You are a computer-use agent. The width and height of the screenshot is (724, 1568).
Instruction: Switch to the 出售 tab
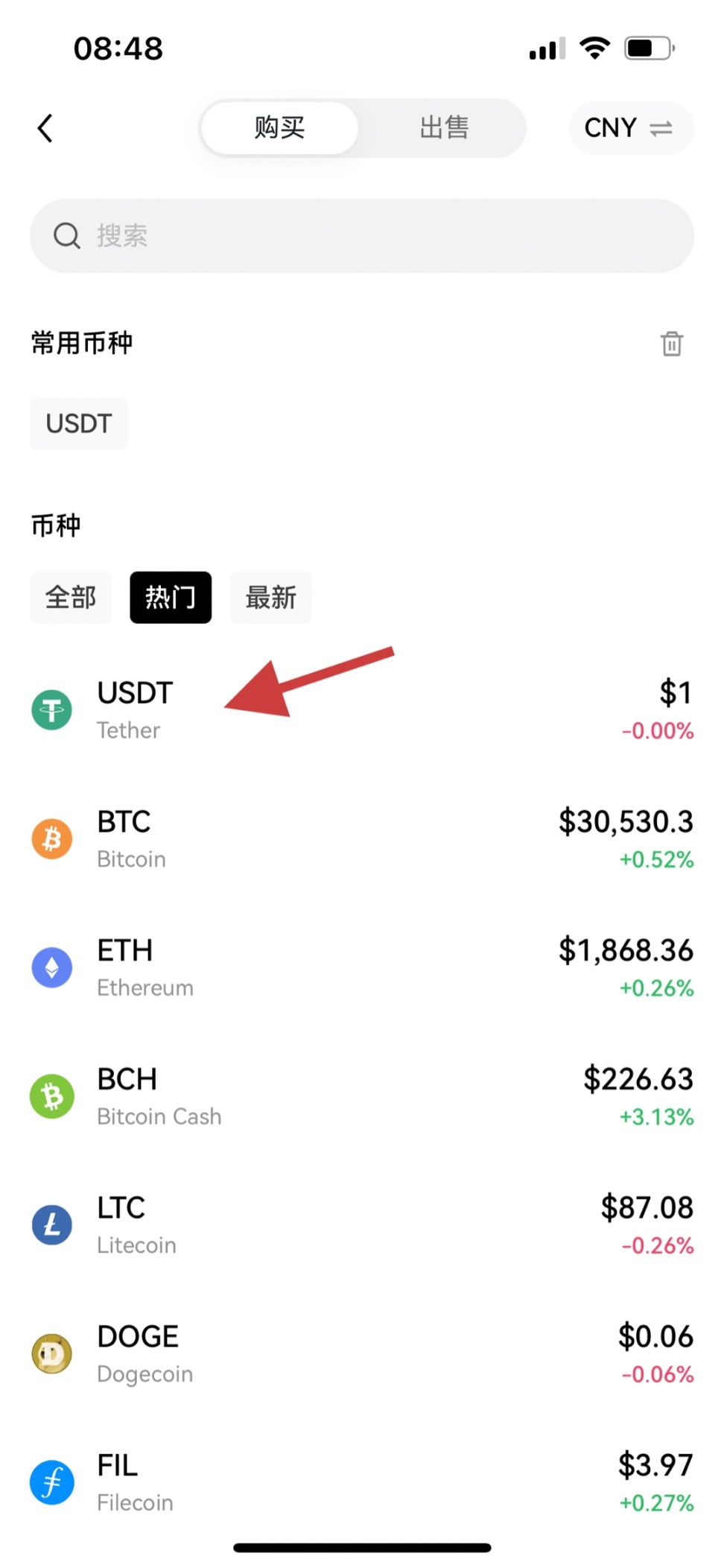tap(443, 128)
